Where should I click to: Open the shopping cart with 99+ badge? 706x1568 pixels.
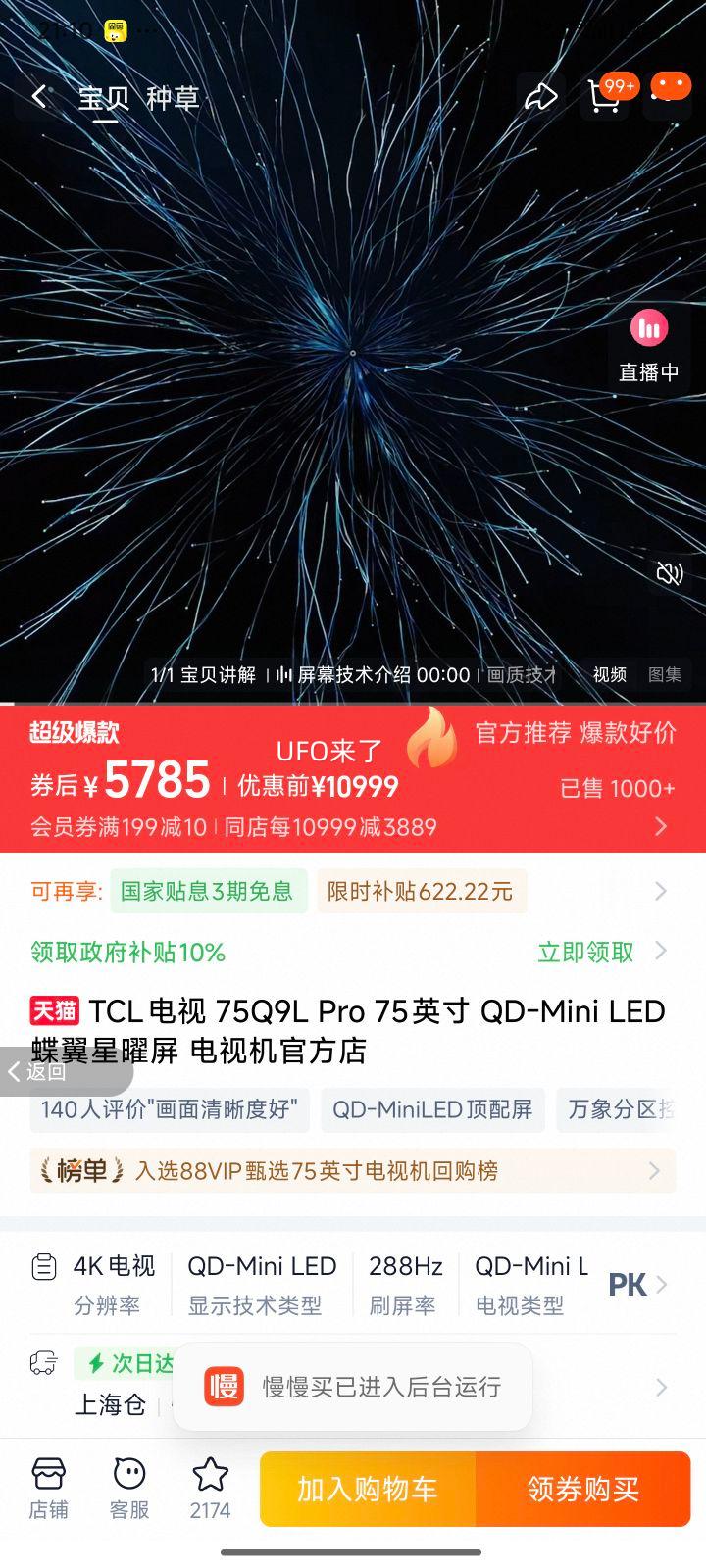pos(604,96)
